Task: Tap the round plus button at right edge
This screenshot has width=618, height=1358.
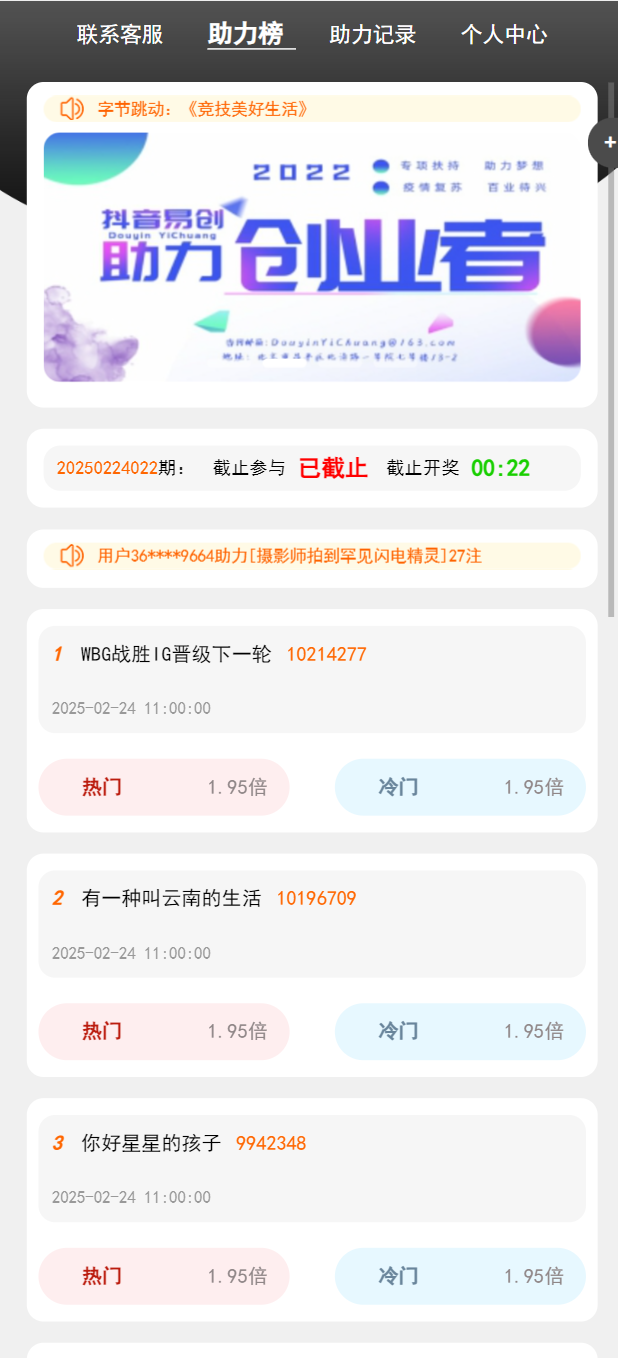Action: [x=606, y=142]
